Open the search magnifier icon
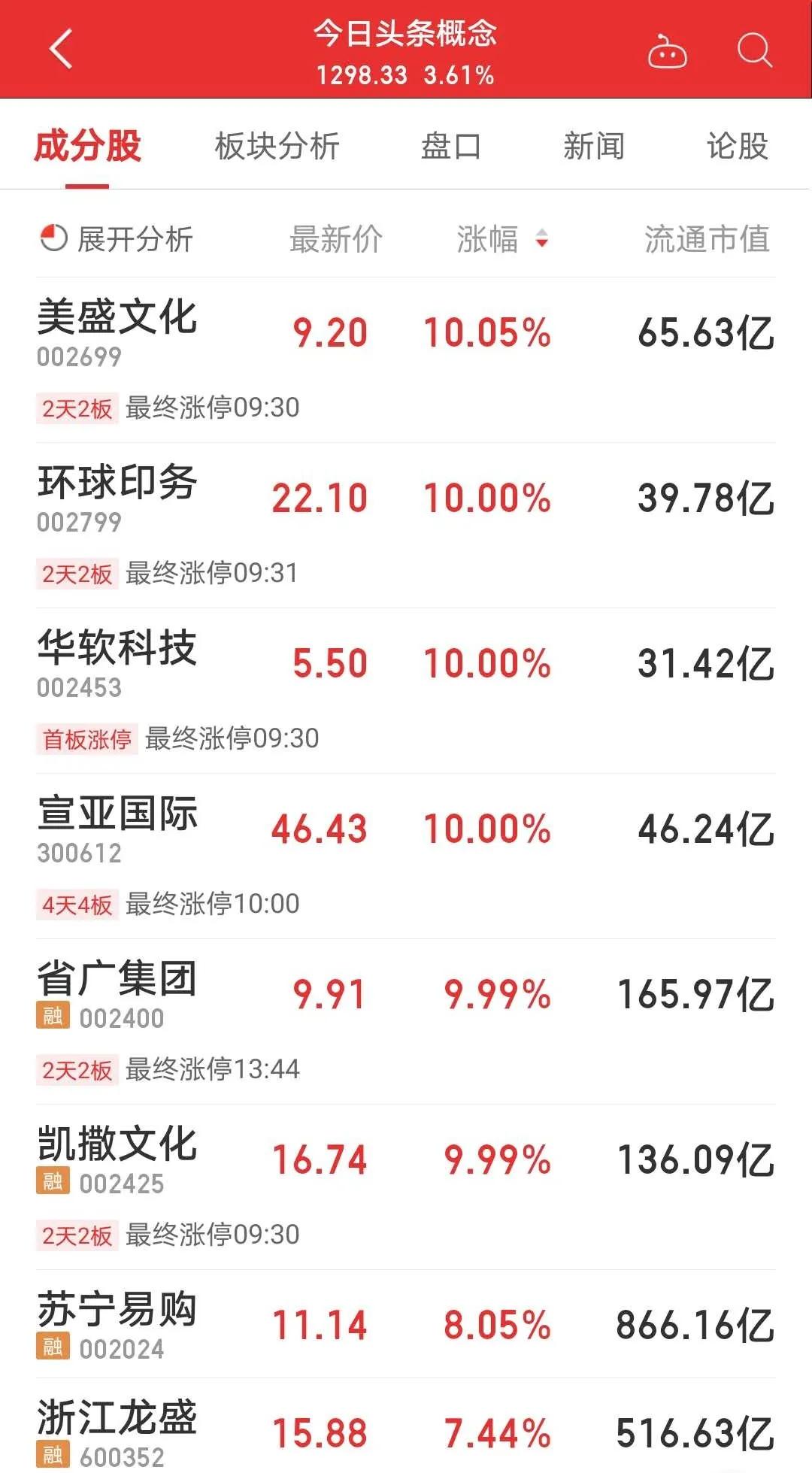Screen dimensions: 812x1473 click(x=754, y=51)
